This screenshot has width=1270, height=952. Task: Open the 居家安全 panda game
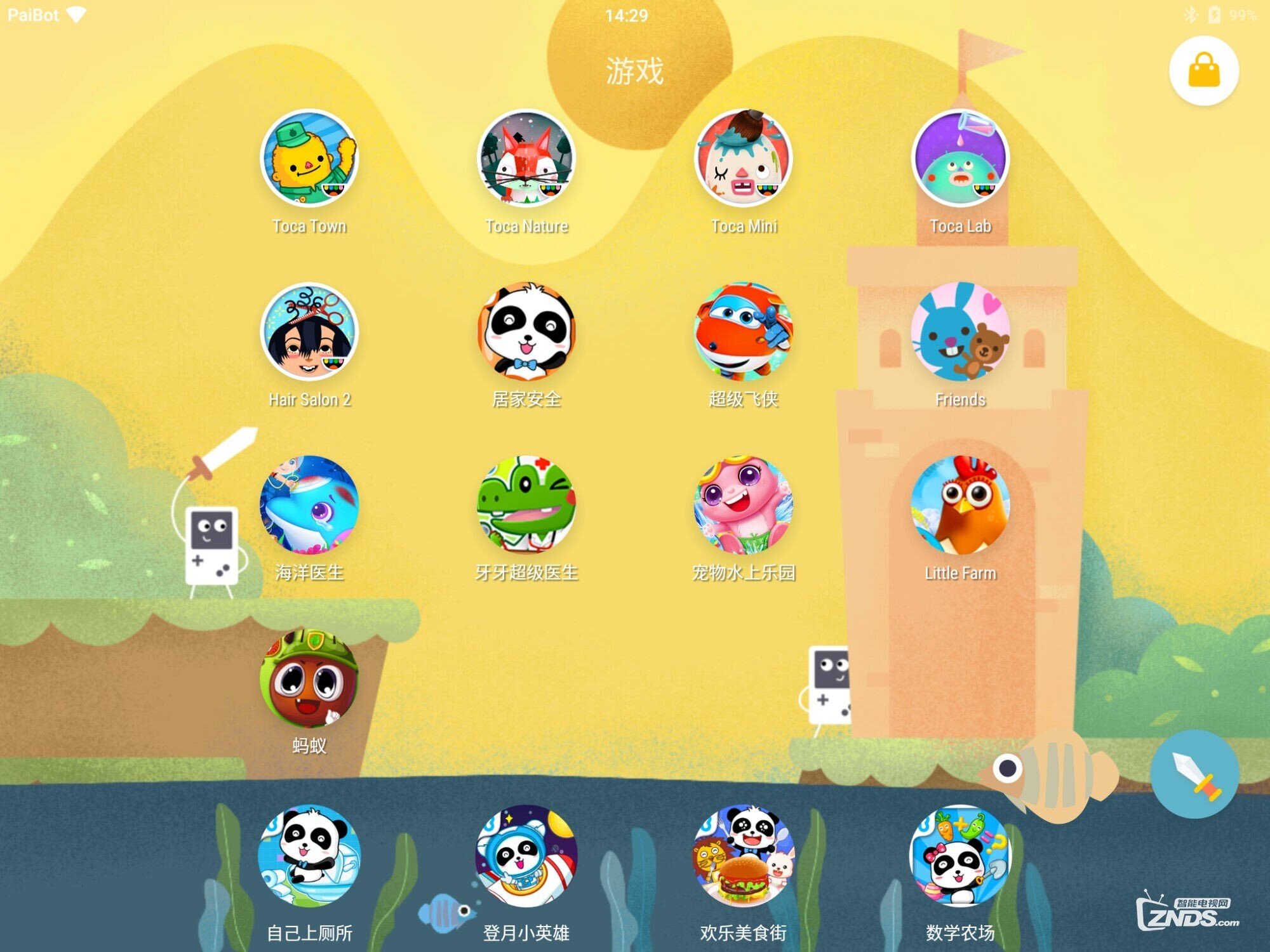(526, 331)
